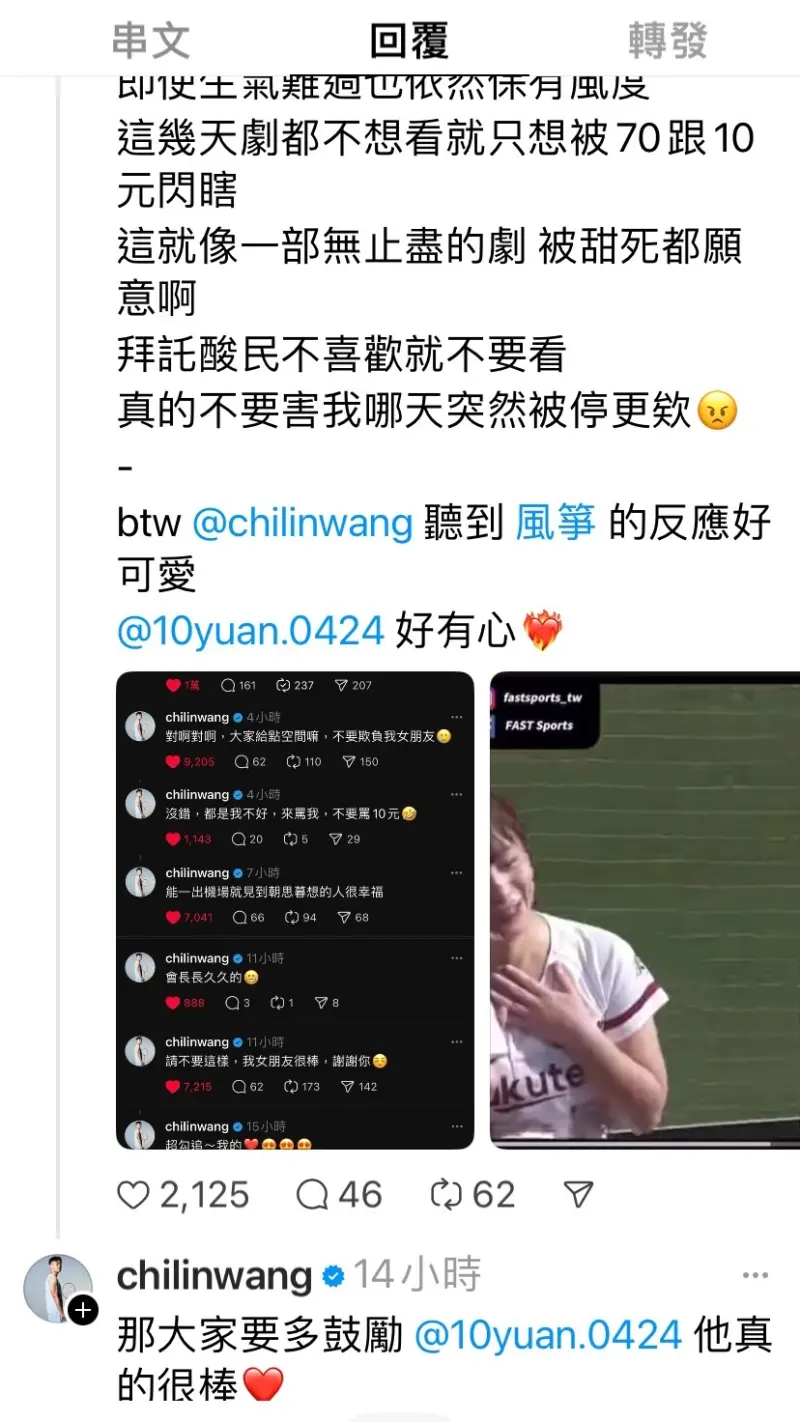The height and width of the screenshot is (1422, 800).
Task: Open the @10yuan.0424 mention followed by 好有心
Action: pos(250,631)
